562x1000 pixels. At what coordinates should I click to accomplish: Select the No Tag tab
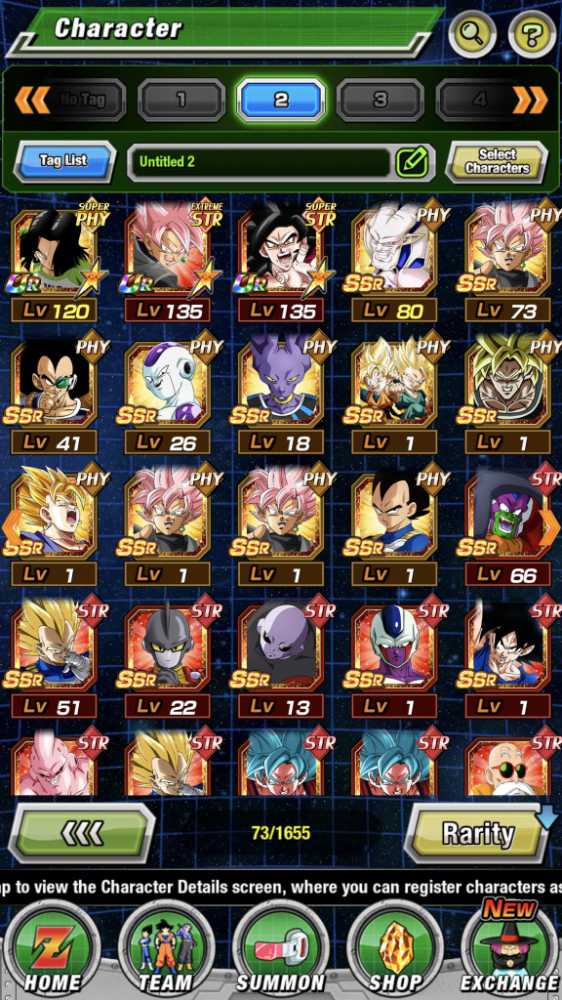click(83, 100)
